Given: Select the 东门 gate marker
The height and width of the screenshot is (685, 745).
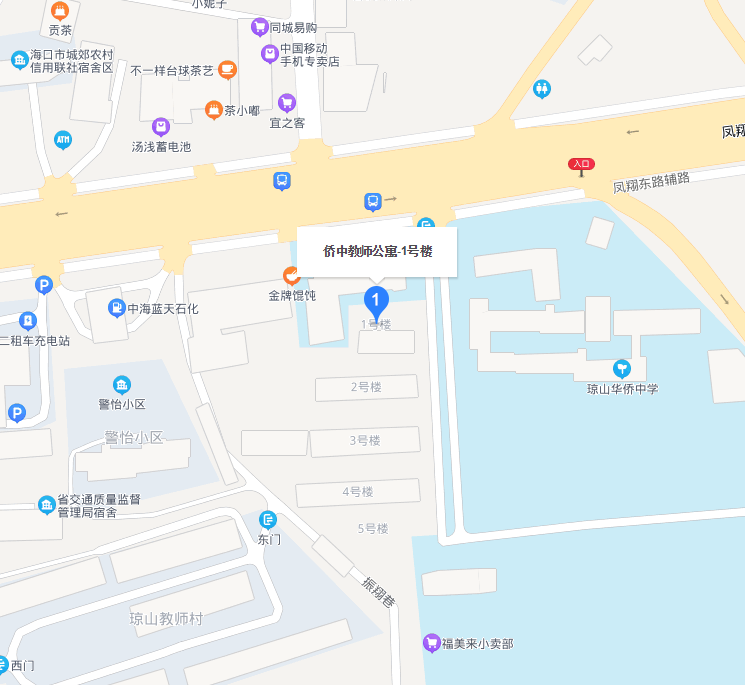Looking at the screenshot, I should [x=268, y=519].
